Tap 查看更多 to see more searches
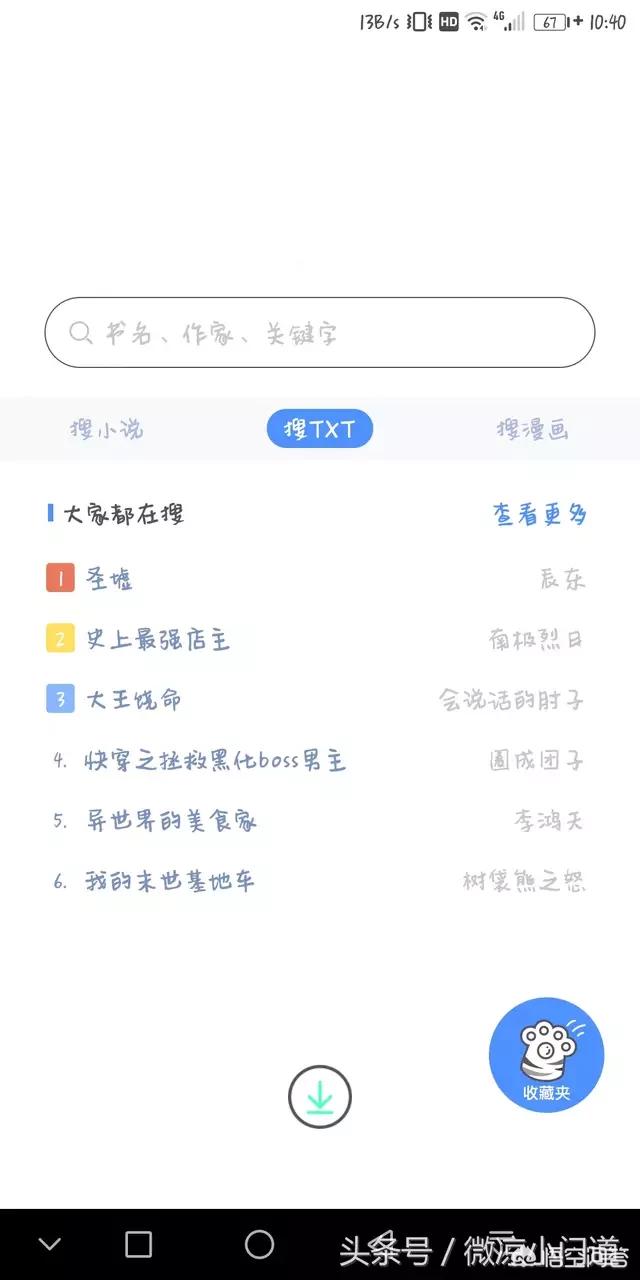This screenshot has width=640, height=1280. (539, 515)
